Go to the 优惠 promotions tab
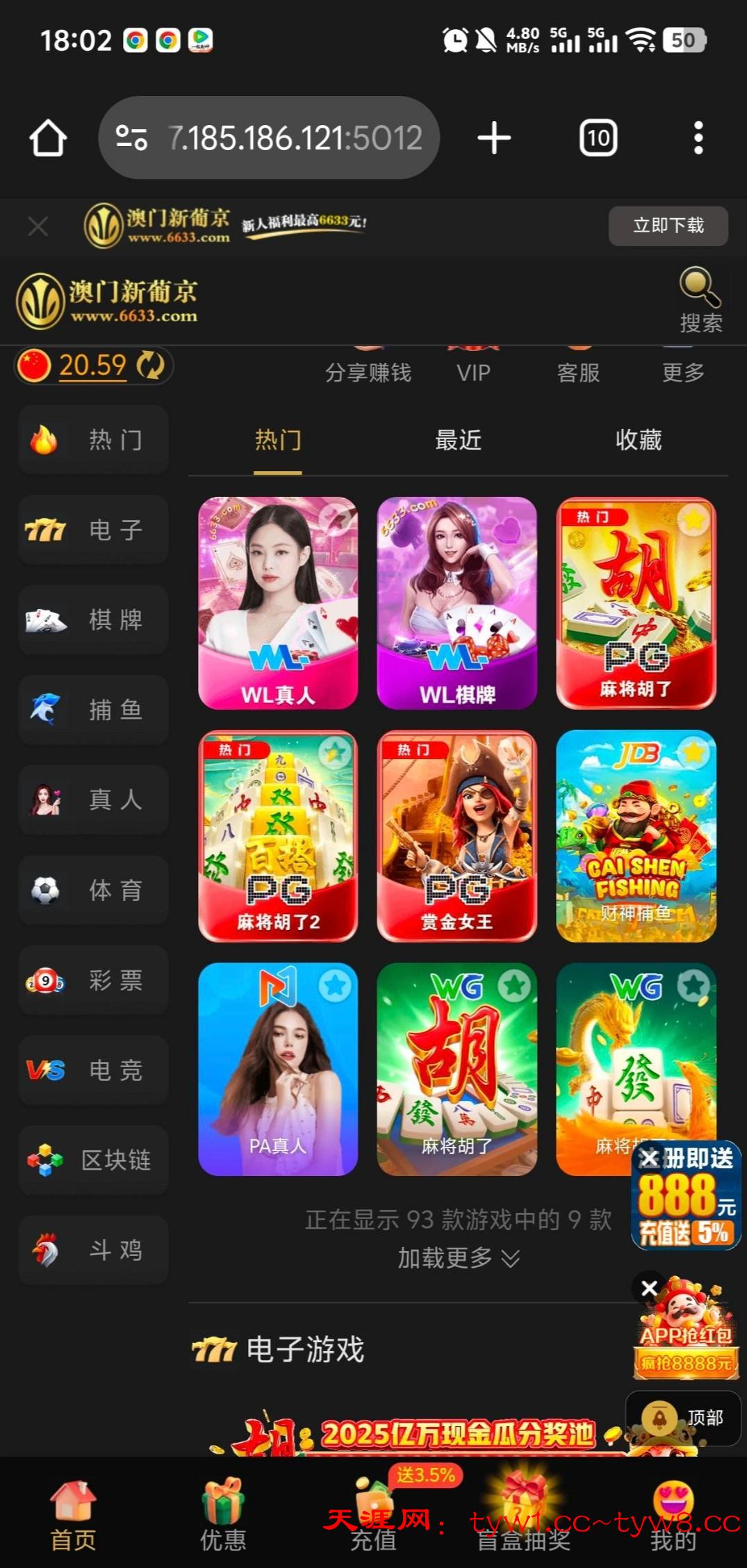 point(223,1515)
